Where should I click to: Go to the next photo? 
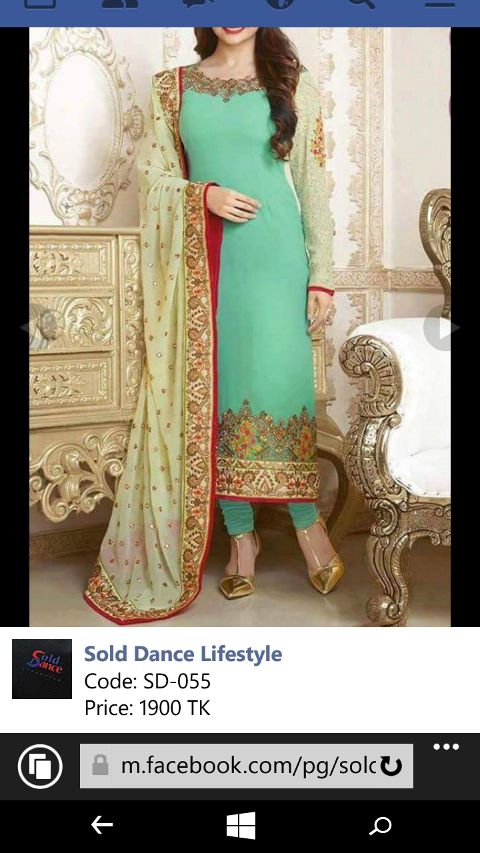[442, 328]
